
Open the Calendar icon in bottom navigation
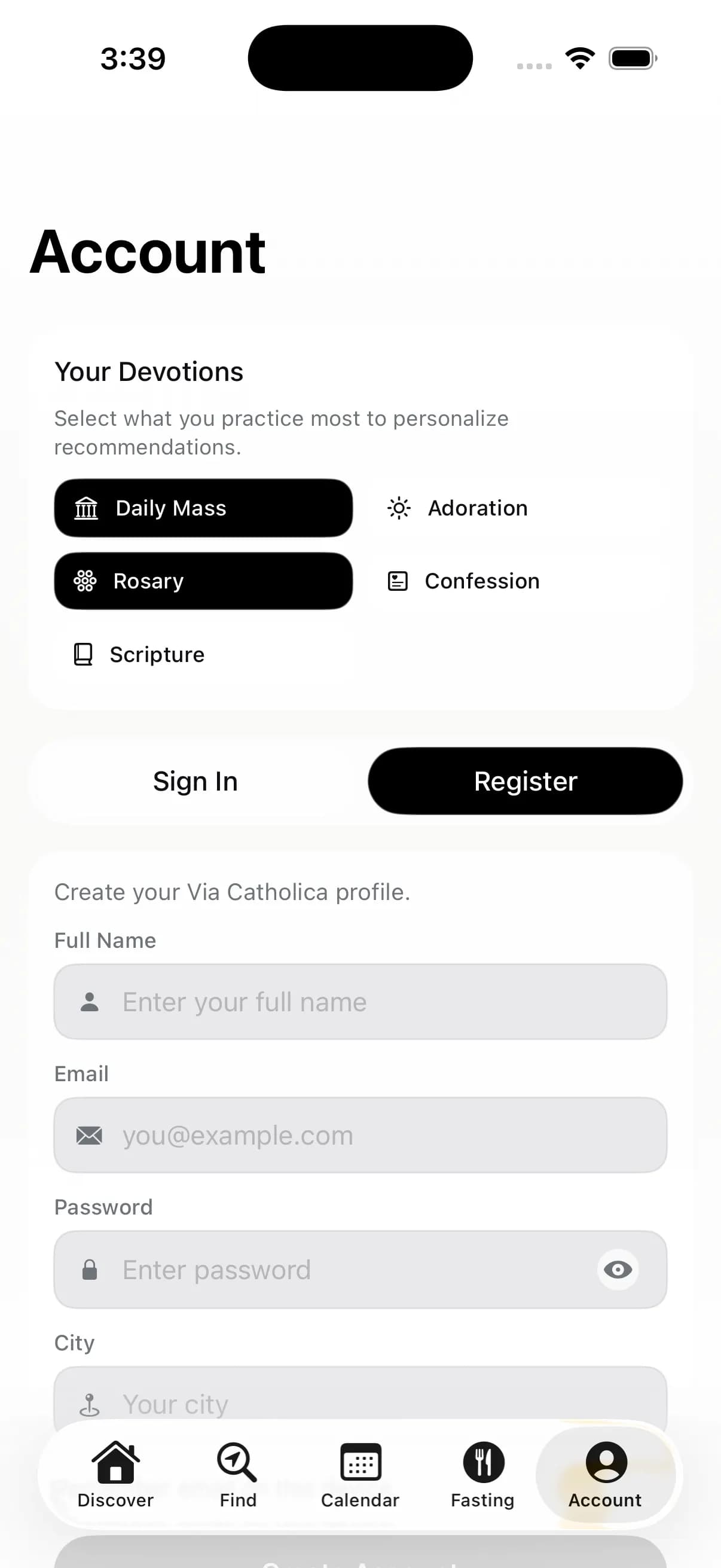(360, 1463)
